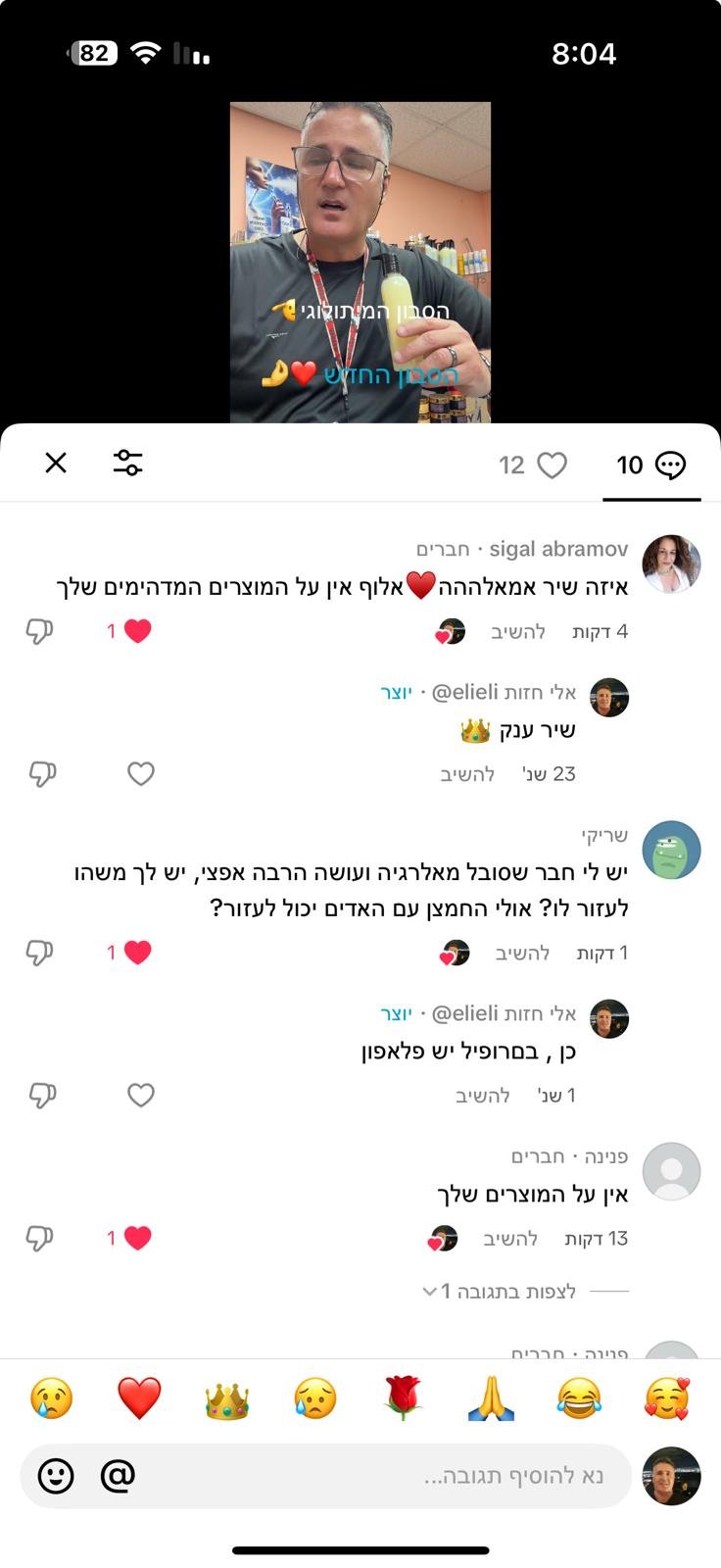Switch to the likes tab showing 12

click(533, 465)
